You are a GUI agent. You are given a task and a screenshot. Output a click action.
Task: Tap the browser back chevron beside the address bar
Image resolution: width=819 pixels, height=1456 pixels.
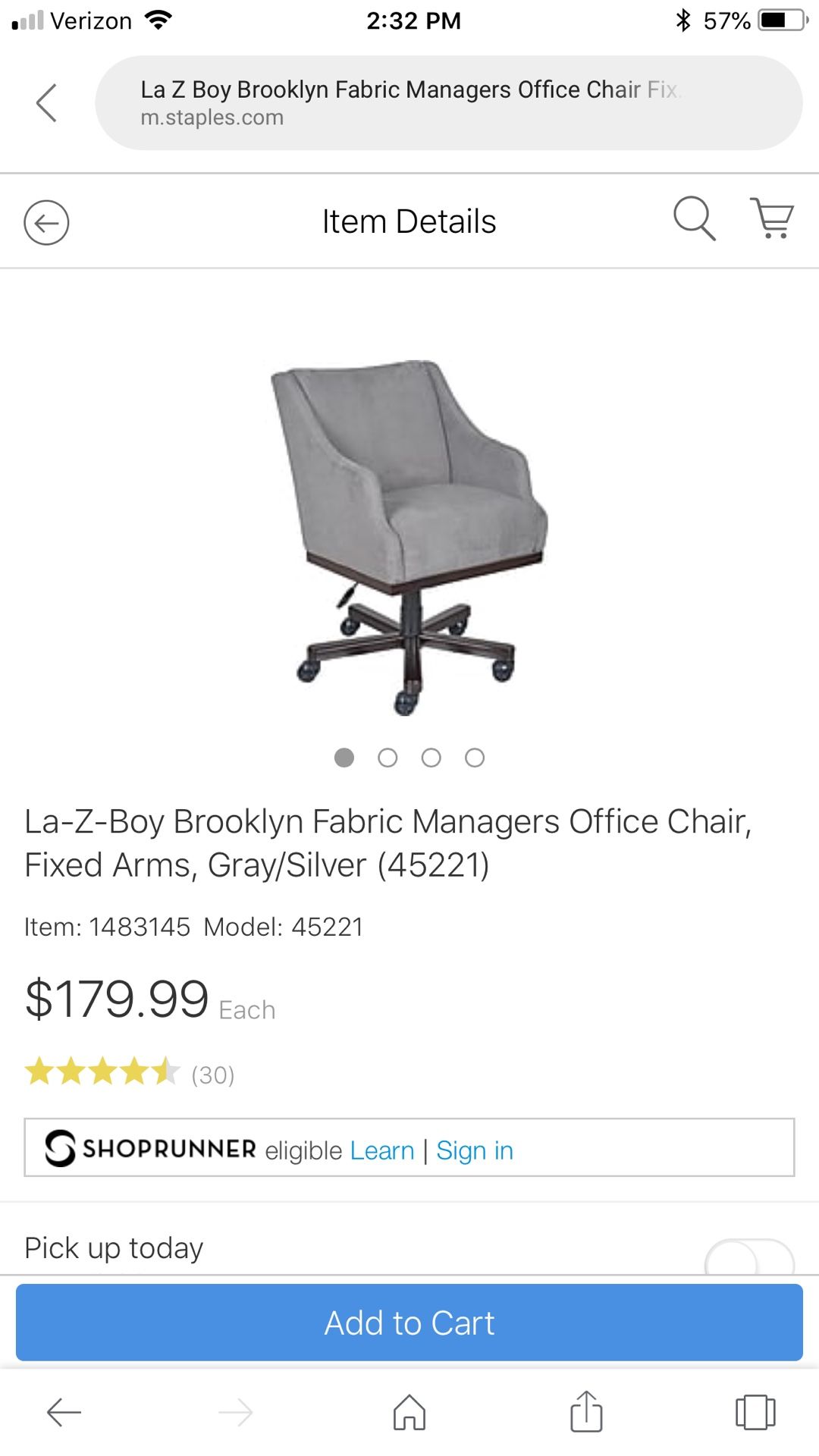(46, 102)
